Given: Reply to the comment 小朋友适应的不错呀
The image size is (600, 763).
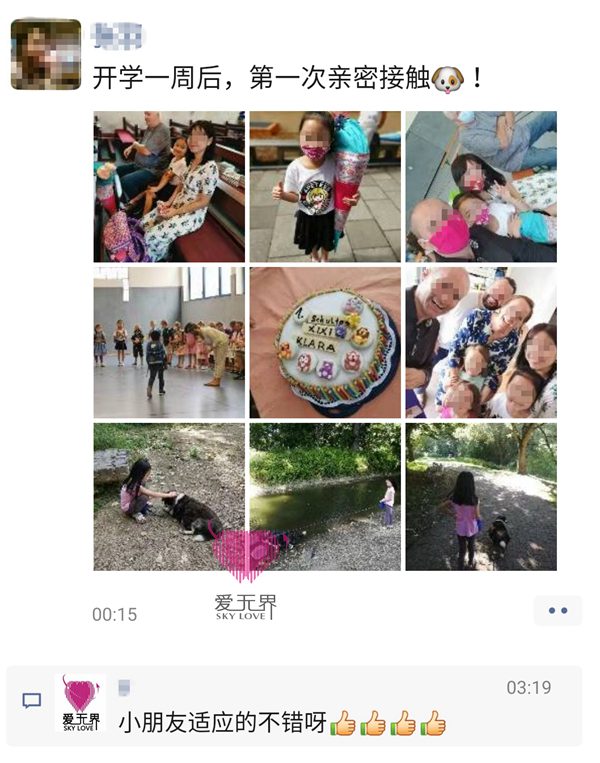Looking at the screenshot, I should click(x=280, y=722).
